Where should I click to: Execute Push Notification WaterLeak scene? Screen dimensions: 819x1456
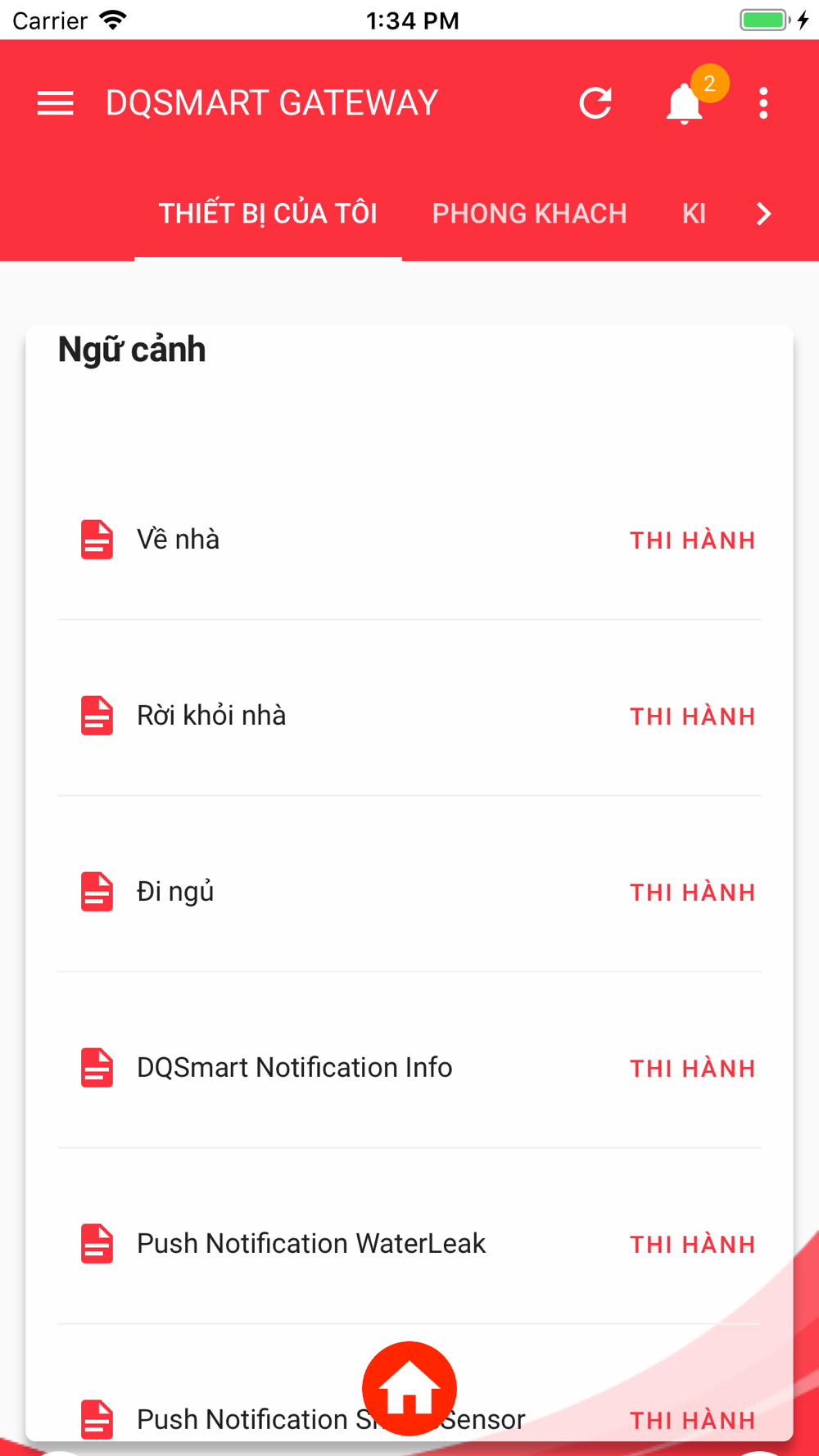(x=692, y=1245)
